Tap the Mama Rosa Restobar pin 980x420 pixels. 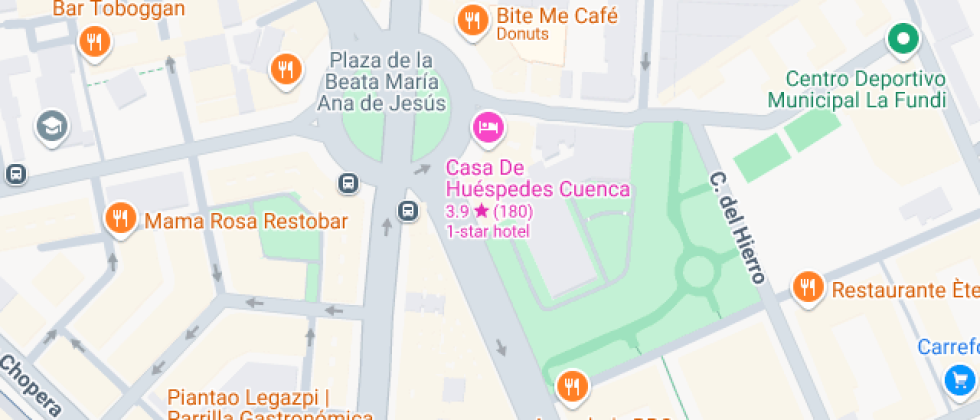pyautogui.click(x=120, y=217)
